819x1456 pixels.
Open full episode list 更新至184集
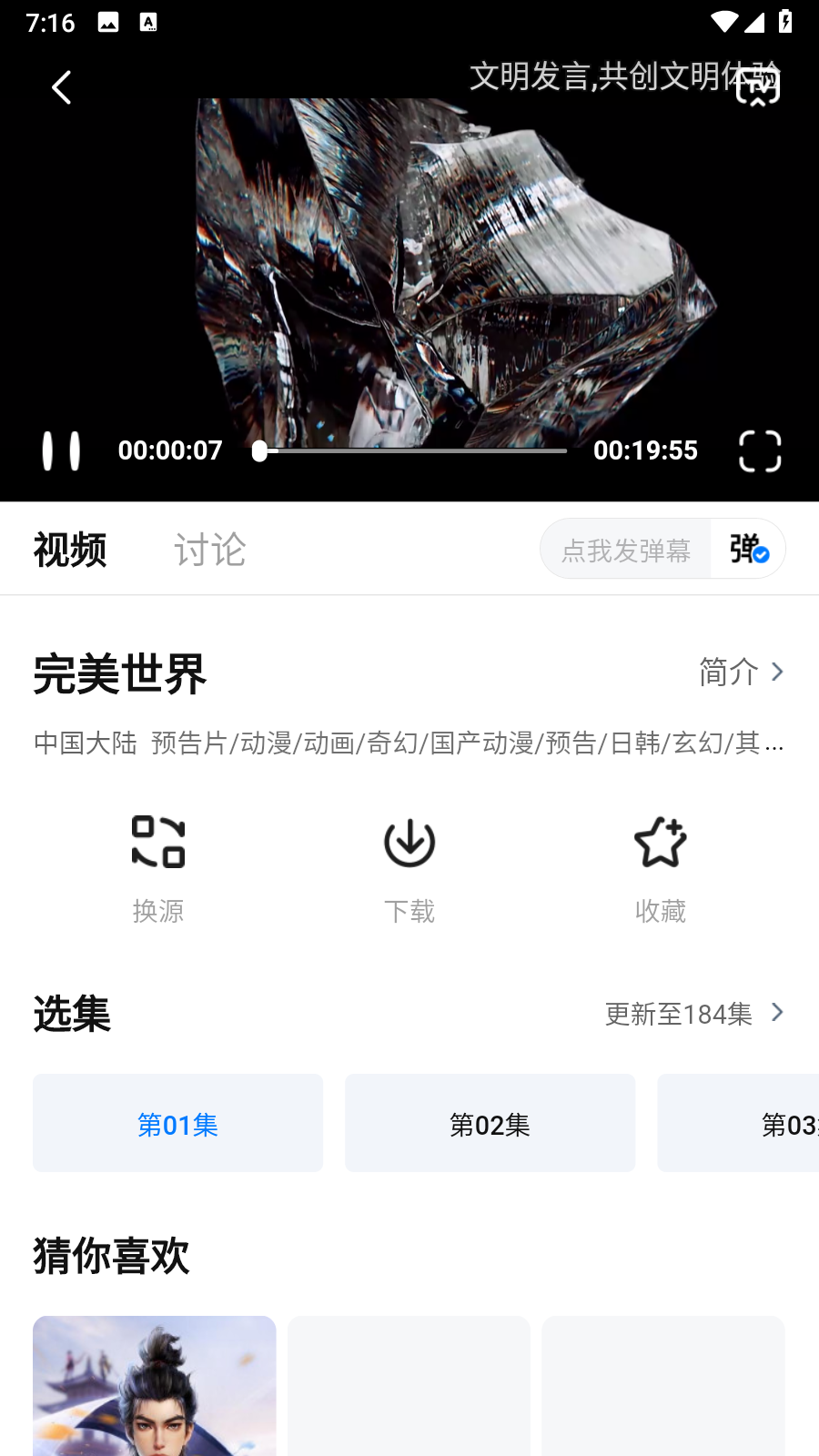click(695, 1014)
